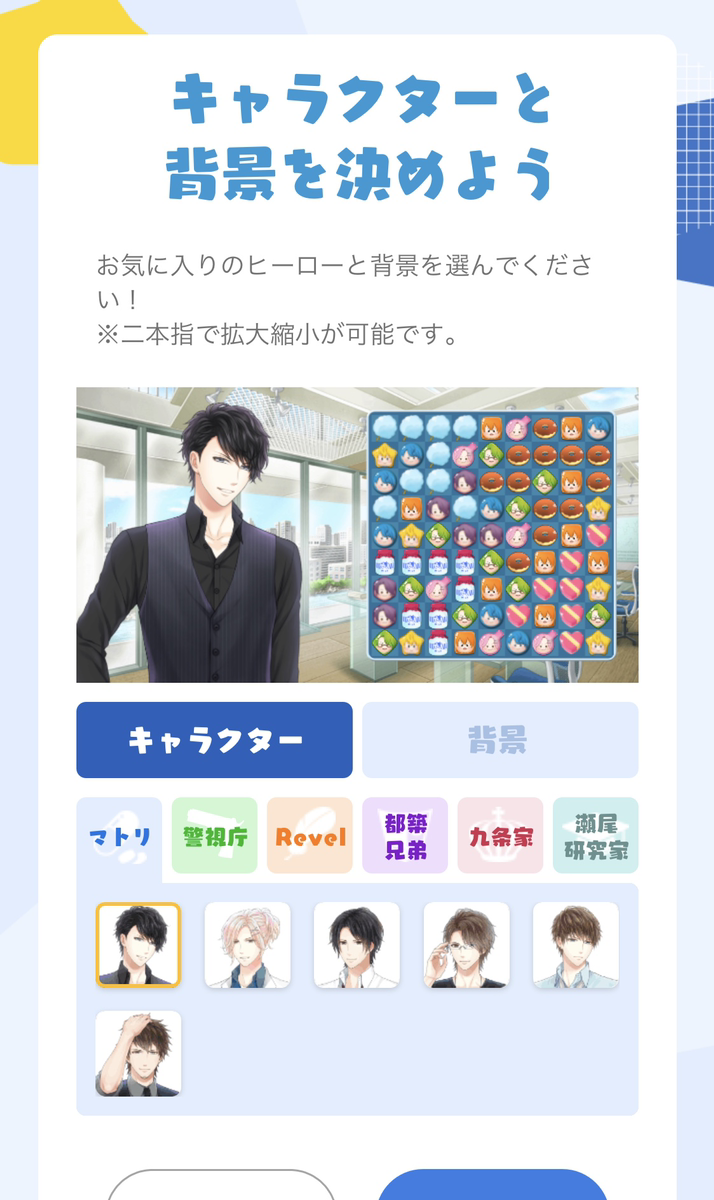The width and height of the screenshot is (714, 1200).
Task: Select the black-haired character in the white shirt
Action: 356,945
